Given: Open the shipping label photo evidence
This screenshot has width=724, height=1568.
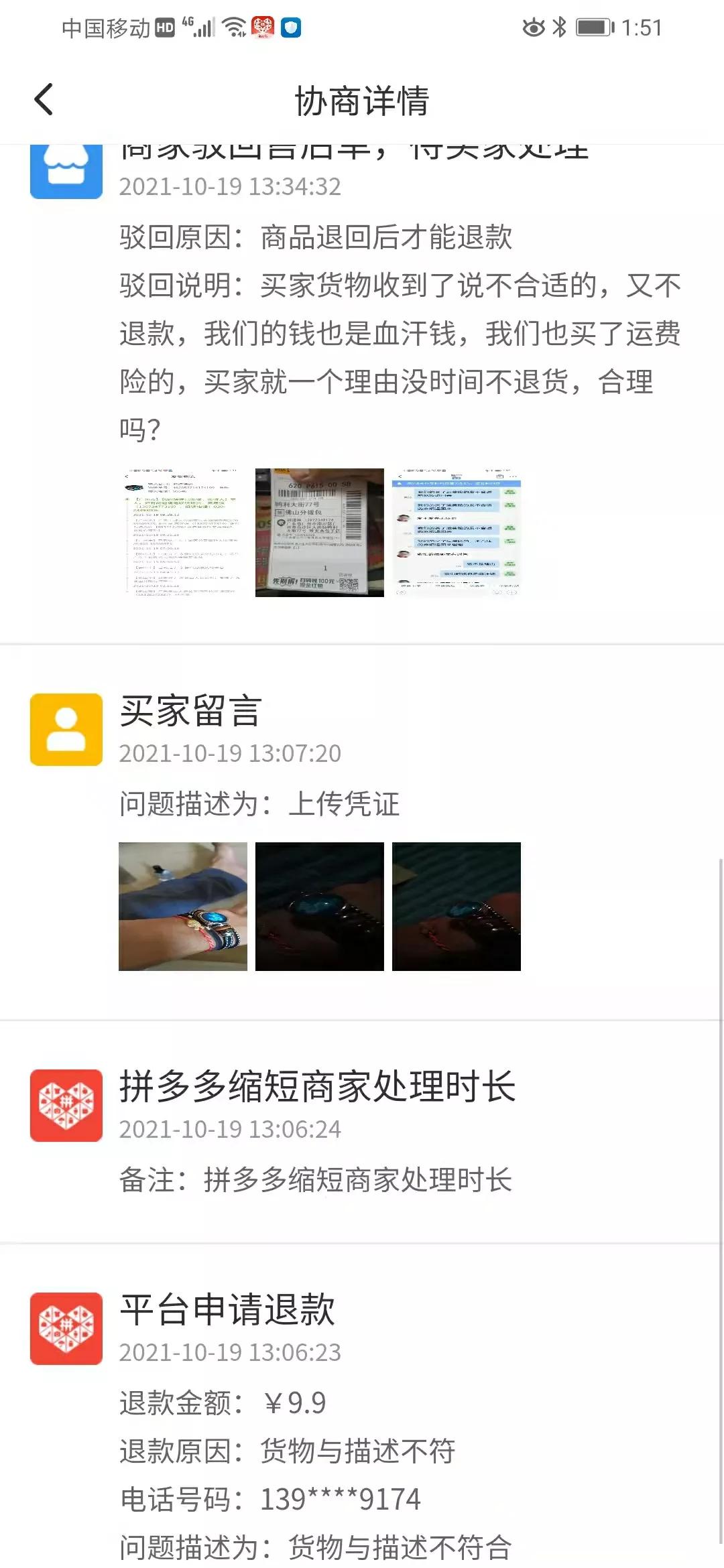Looking at the screenshot, I should tap(320, 531).
